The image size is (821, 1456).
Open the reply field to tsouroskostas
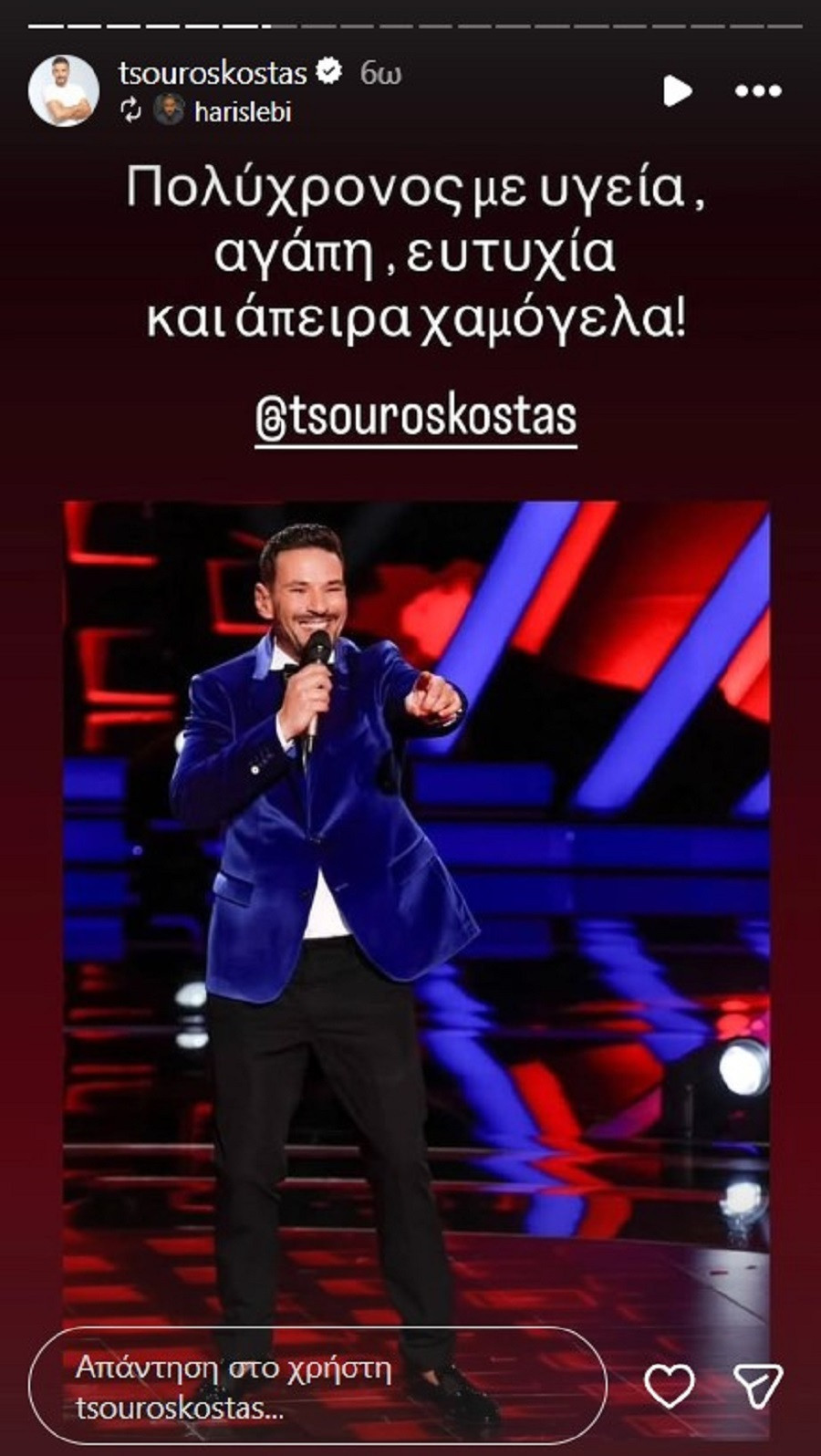[317, 1387]
